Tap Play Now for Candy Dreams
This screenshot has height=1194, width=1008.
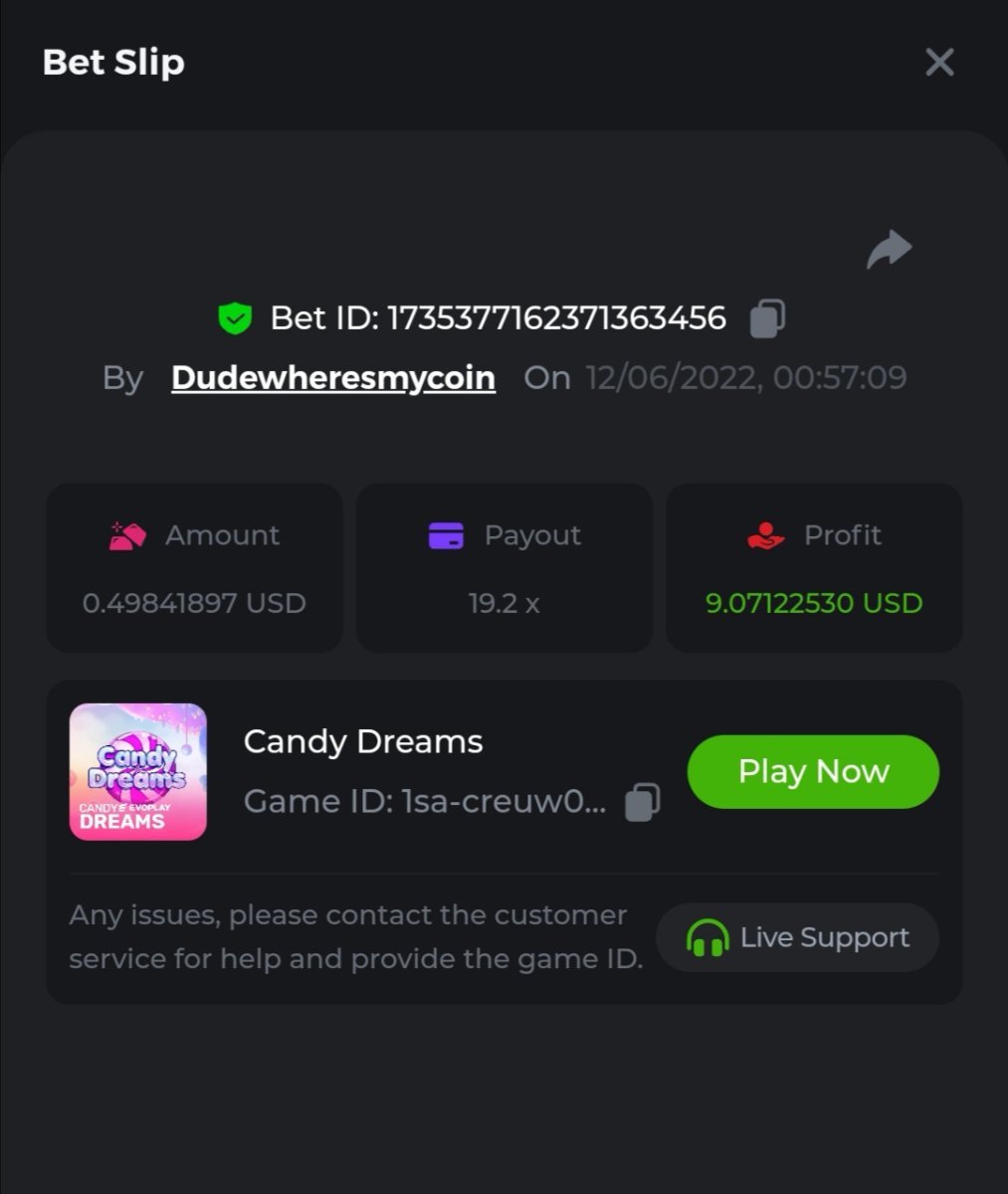[813, 771]
